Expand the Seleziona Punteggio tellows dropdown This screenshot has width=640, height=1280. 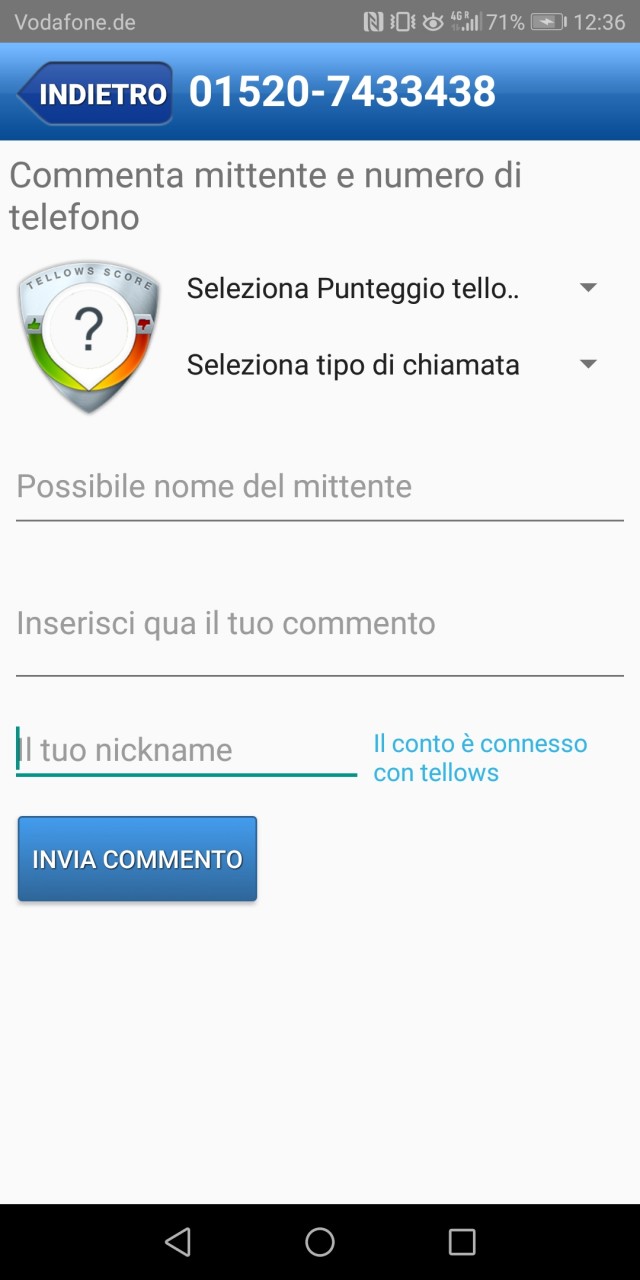393,289
